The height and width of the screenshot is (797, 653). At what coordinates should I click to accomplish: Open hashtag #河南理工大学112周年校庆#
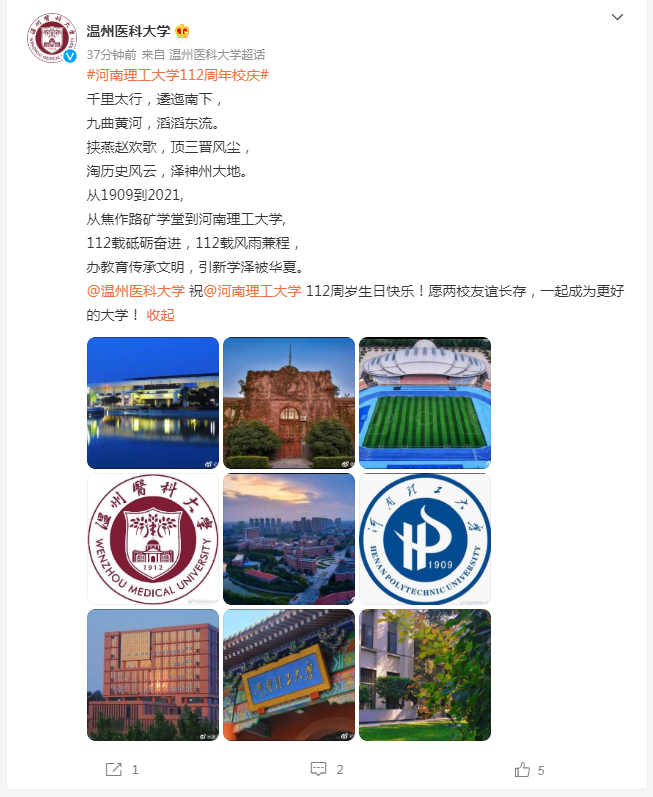(177, 76)
